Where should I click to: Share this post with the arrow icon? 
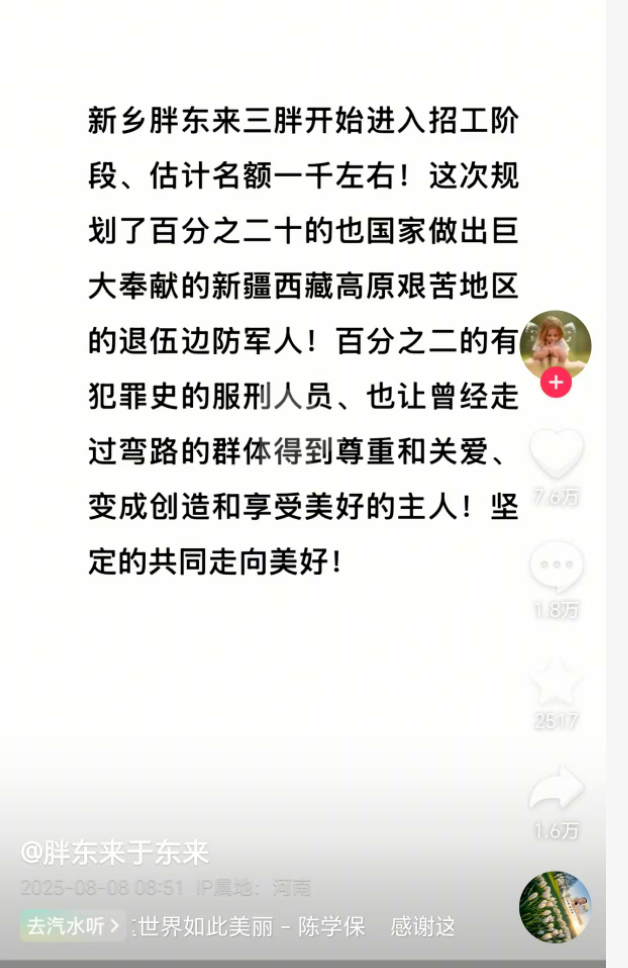tap(555, 790)
